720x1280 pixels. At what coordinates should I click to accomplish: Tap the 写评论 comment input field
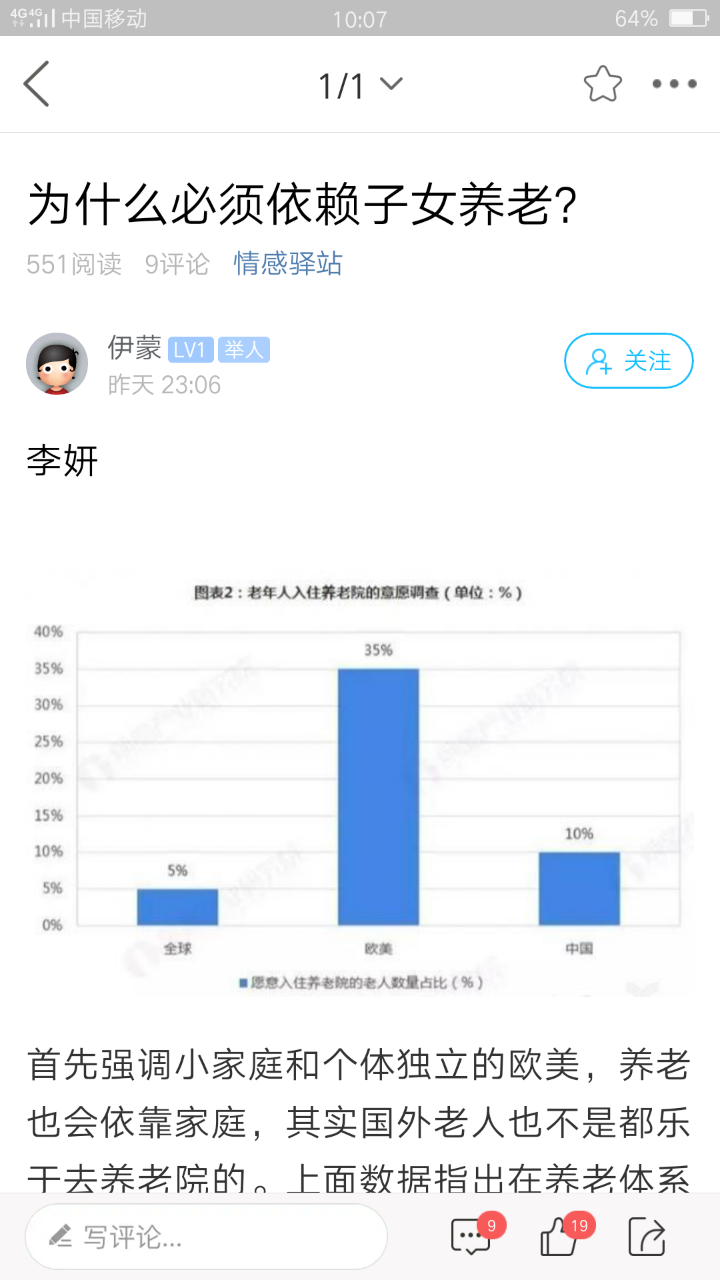(206, 1237)
